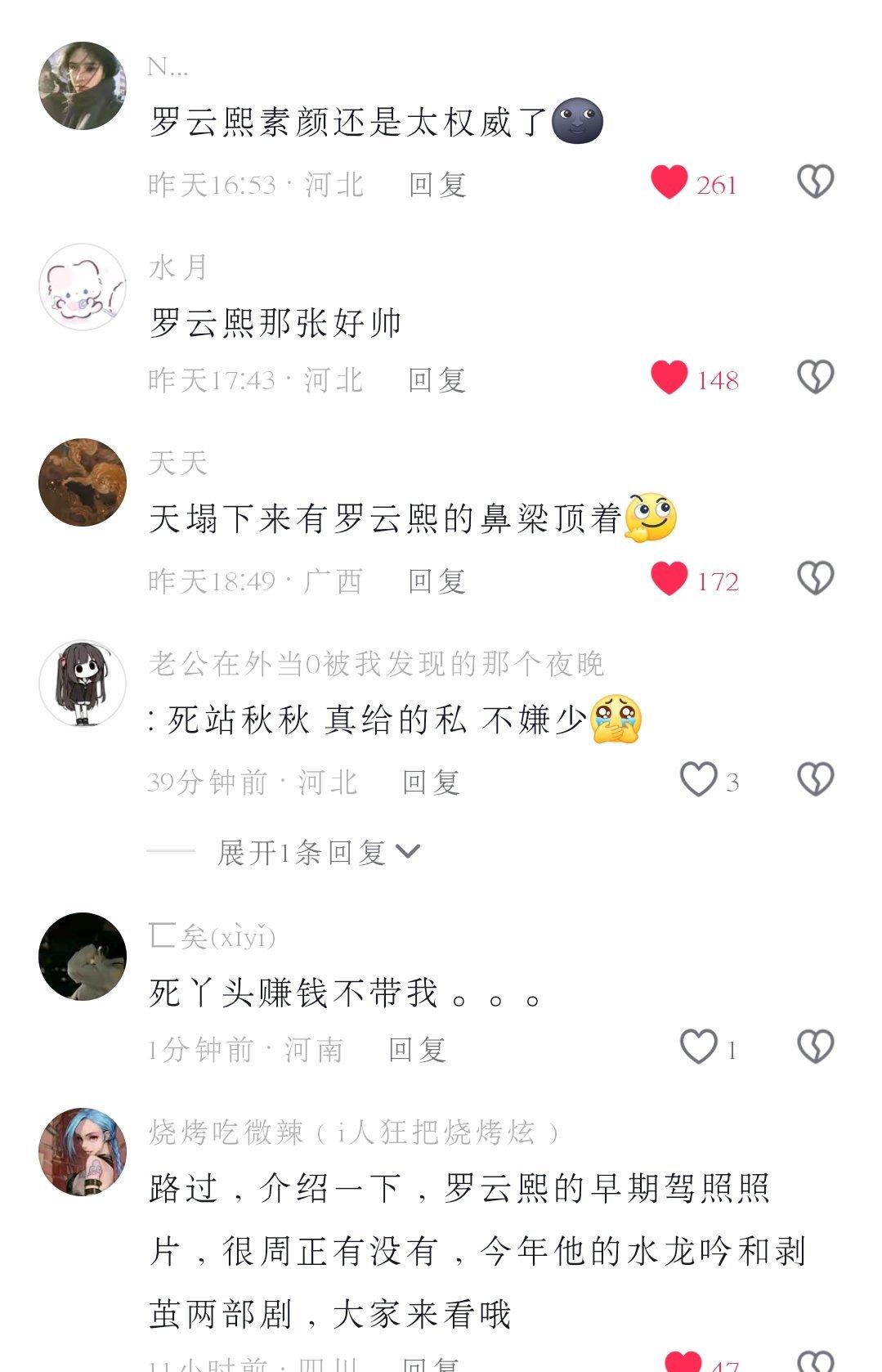Tap reply under 罗云熙那张好帅
This screenshot has width=882, height=1372.
pyautogui.click(x=437, y=380)
